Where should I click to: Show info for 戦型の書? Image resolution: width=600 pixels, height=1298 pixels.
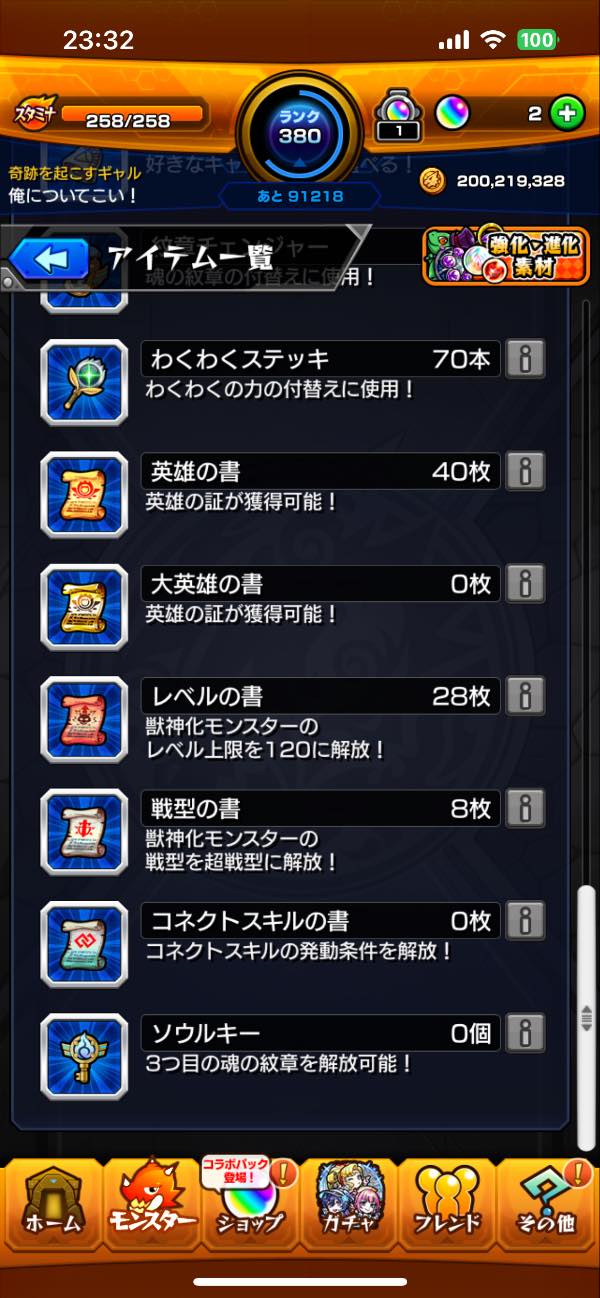[x=526, y=807]
